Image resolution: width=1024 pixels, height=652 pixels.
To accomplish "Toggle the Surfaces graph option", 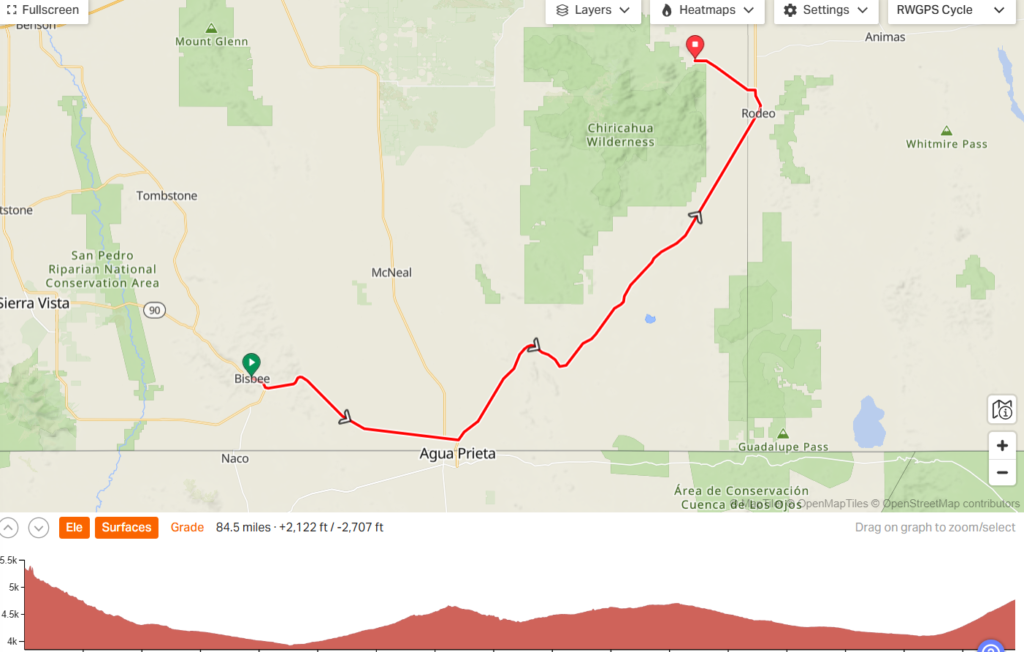I will coord(126,527).
